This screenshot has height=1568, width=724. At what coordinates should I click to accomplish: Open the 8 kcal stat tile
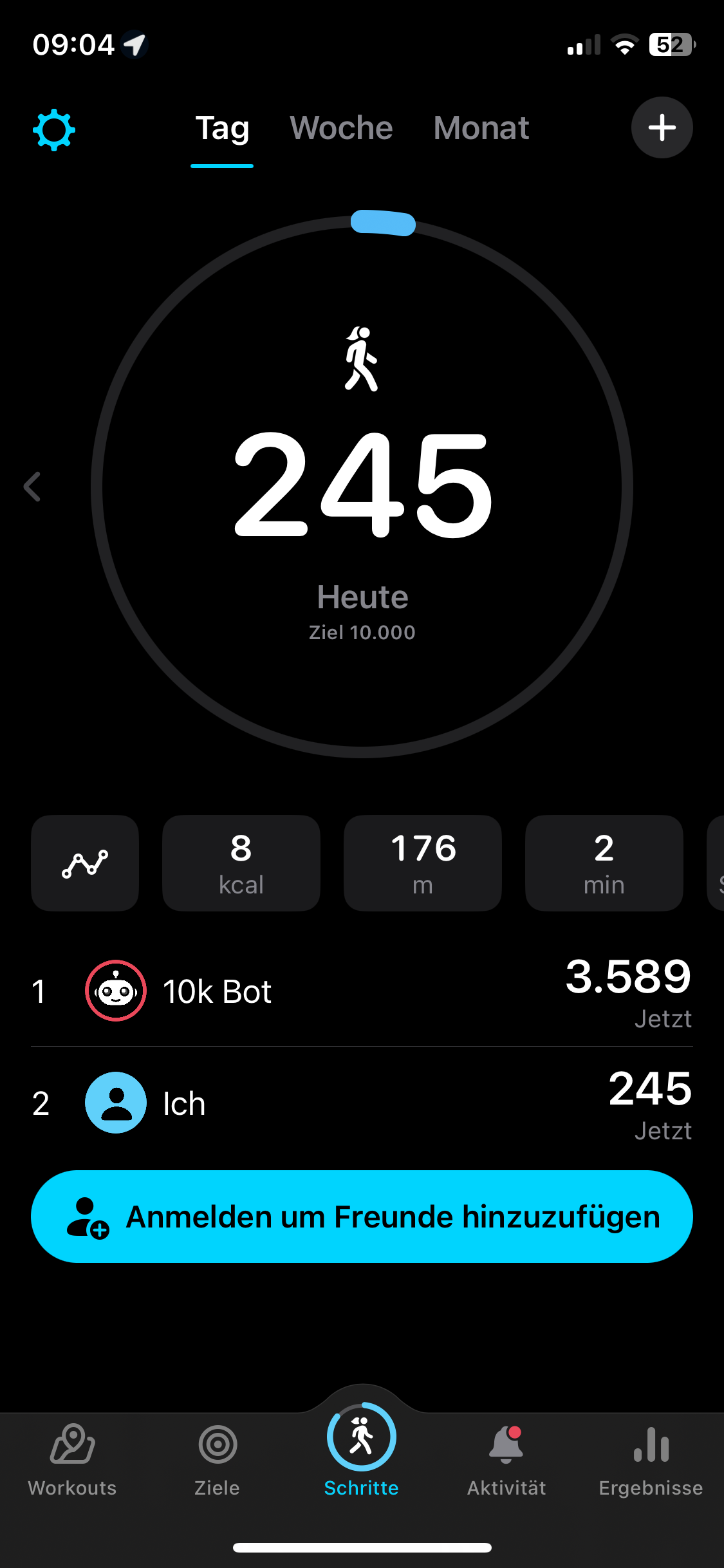[x=241, y=863]
